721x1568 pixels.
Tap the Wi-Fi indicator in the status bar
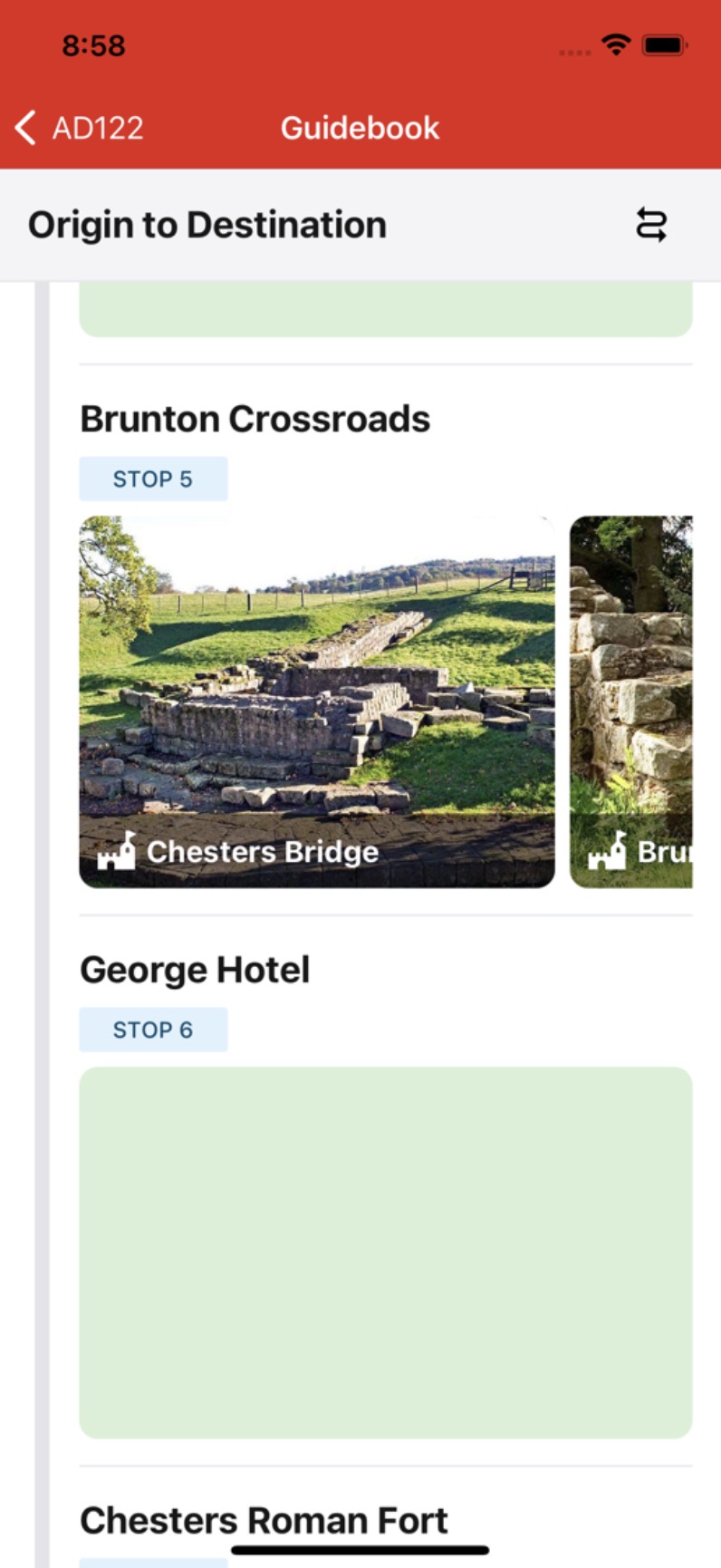tap(617, 44)
